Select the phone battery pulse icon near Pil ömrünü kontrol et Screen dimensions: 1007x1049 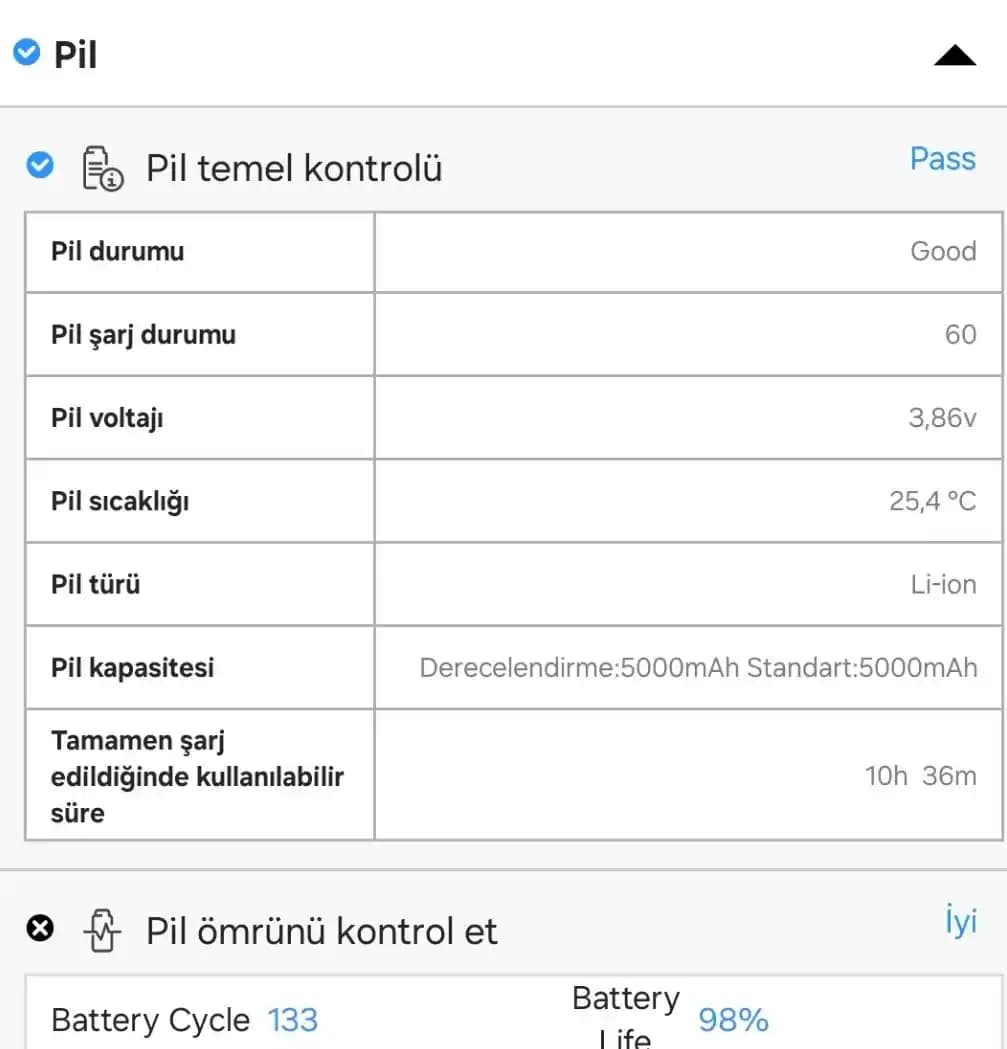pyautogui.click(x=101, y=930)
